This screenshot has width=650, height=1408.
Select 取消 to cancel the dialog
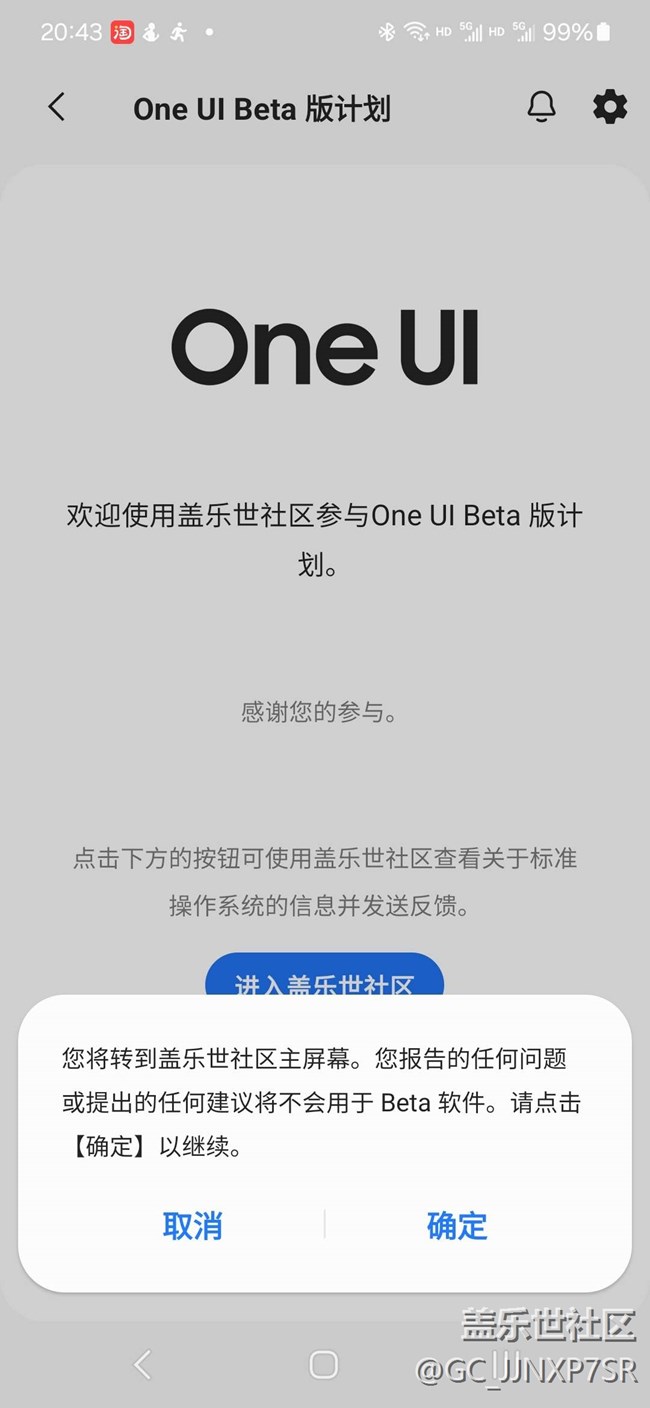(192, 1225)
